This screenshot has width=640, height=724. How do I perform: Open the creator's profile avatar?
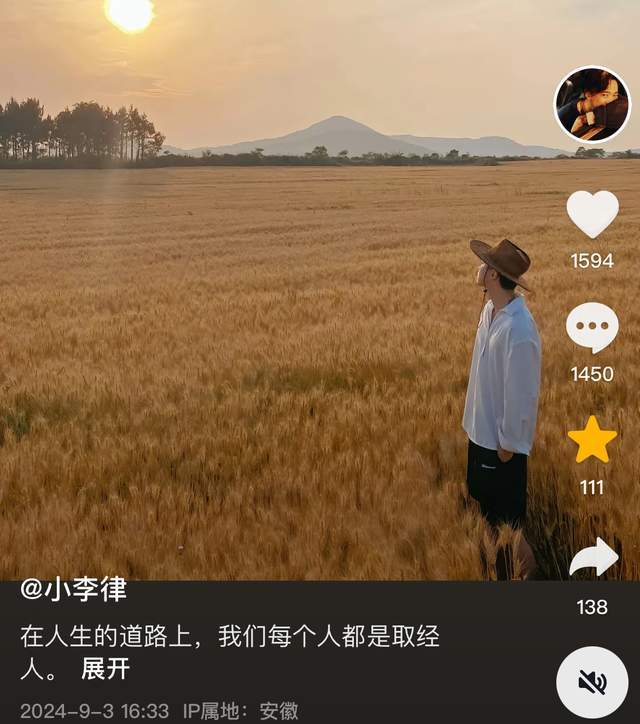click(592, 105)
